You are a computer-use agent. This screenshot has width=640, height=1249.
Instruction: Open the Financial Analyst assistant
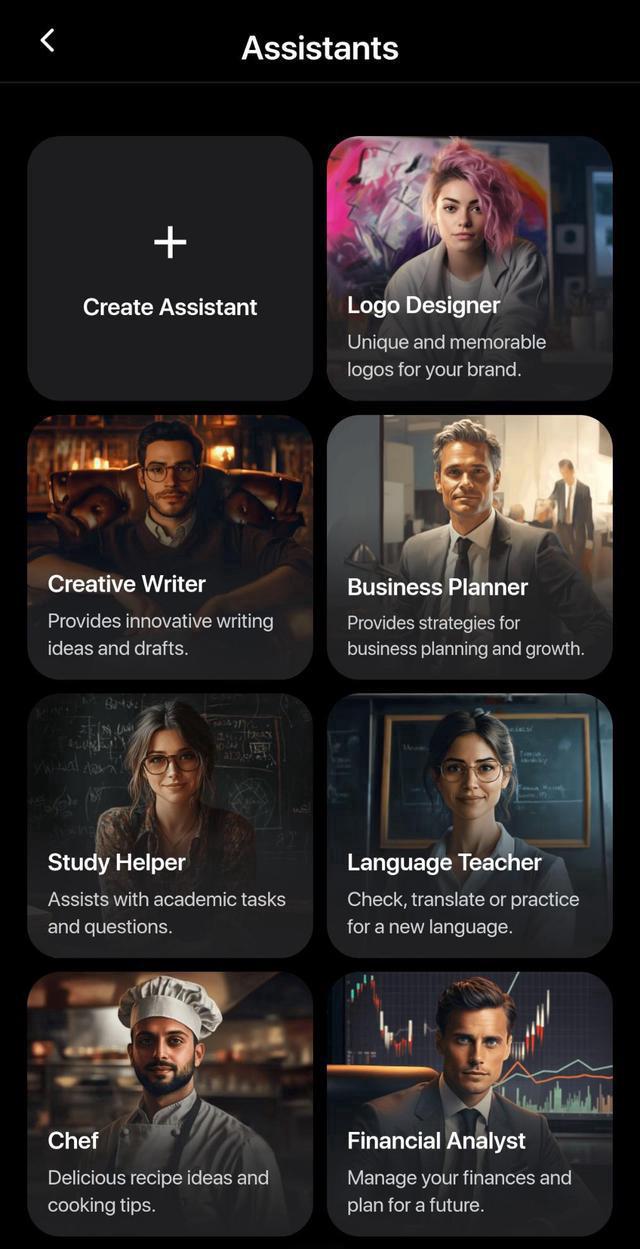coord(469,1103)
